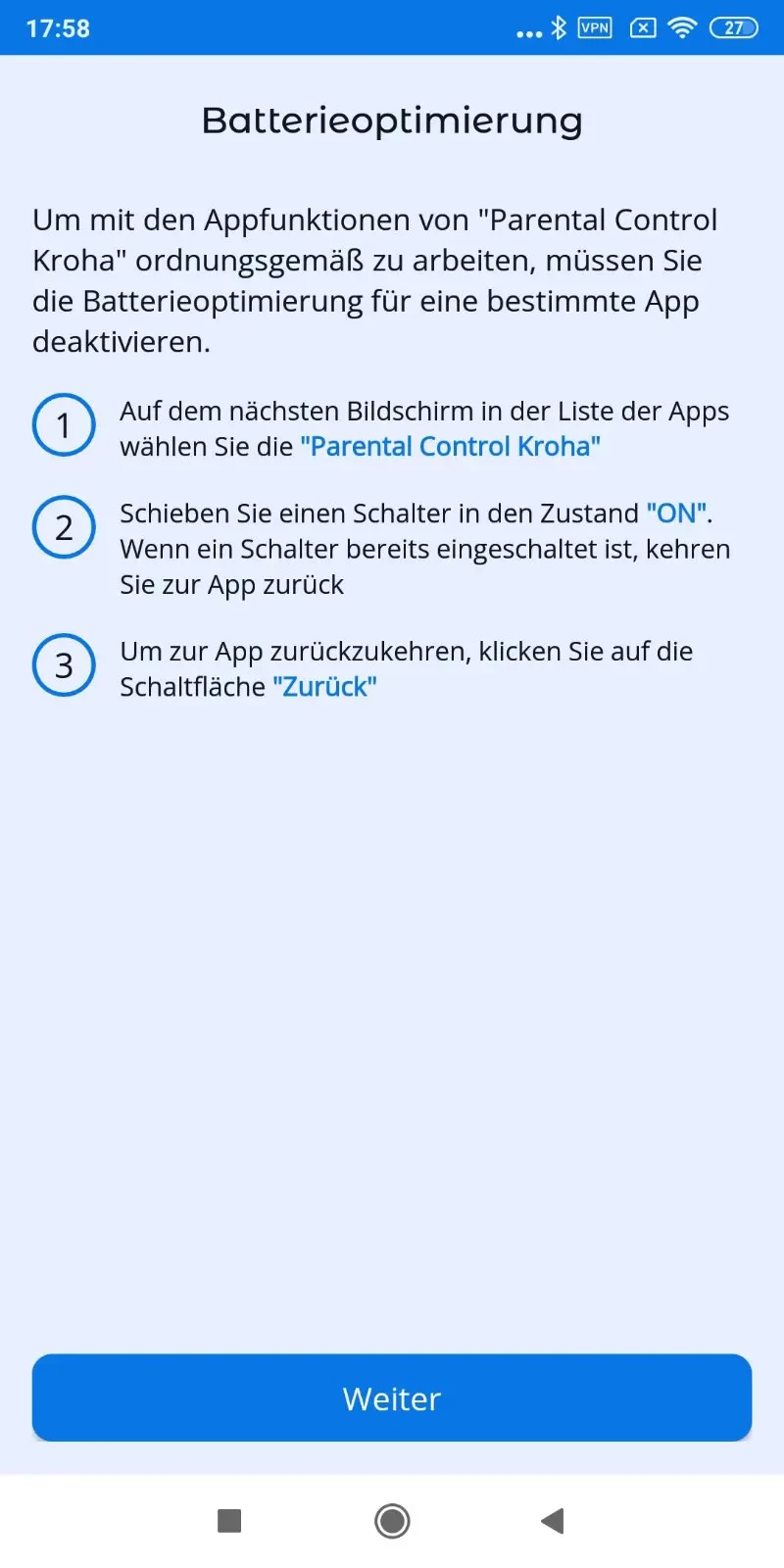The height and width of the screenshot is (1568, 784).
Task: Tap the Weiter button
Action: [x=392, y=1397]
